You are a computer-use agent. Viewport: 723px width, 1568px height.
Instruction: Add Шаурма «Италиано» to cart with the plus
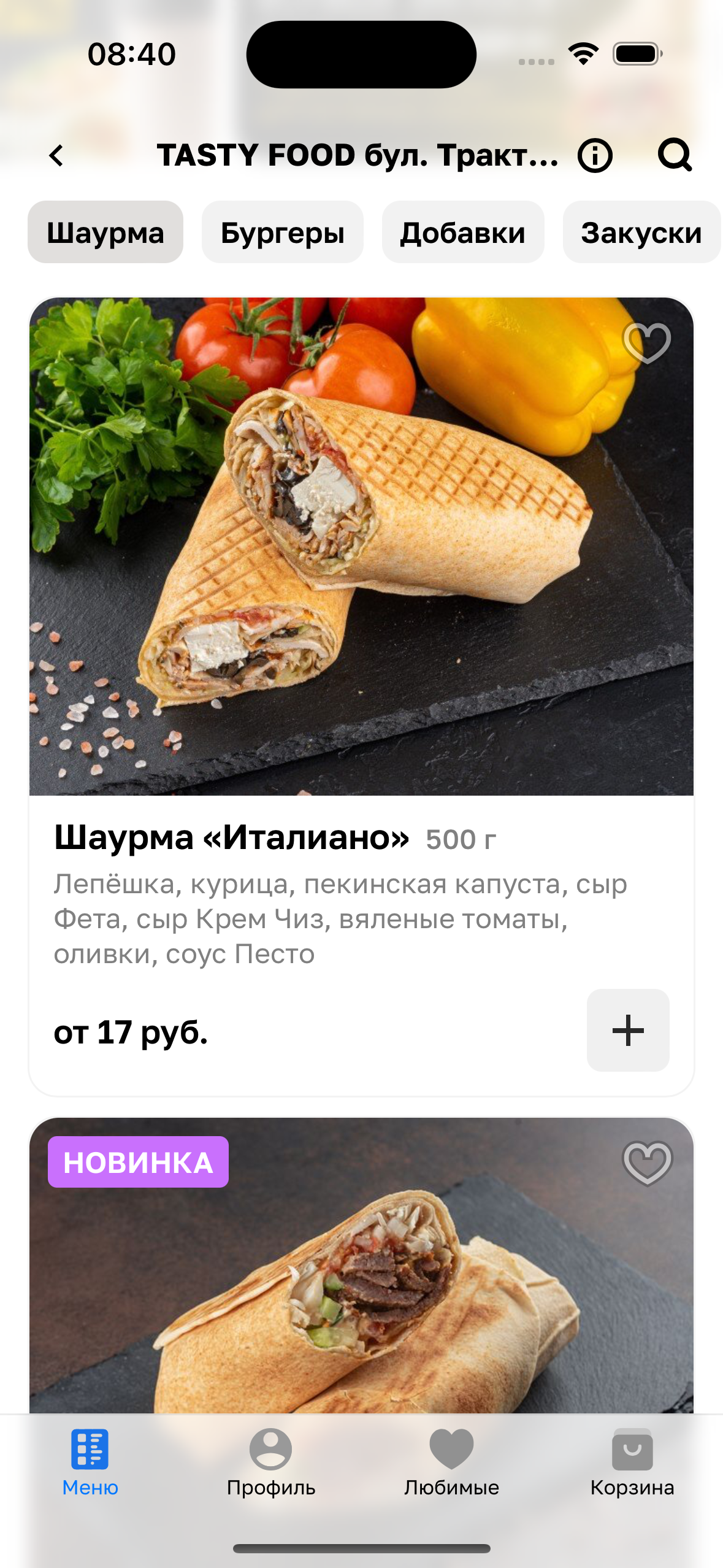click(x=627, y=1030)
